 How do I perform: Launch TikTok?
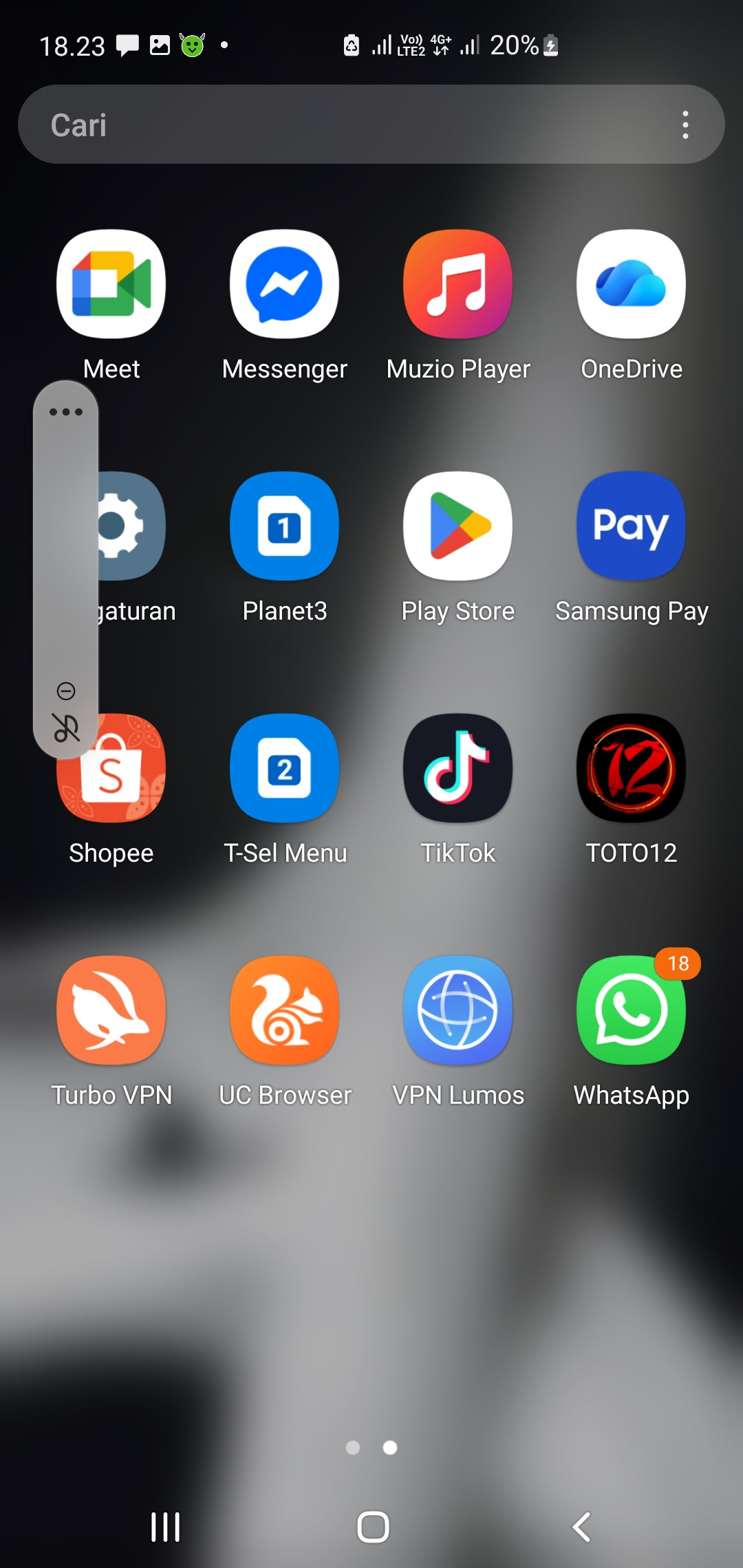click(x=458, y=768)
